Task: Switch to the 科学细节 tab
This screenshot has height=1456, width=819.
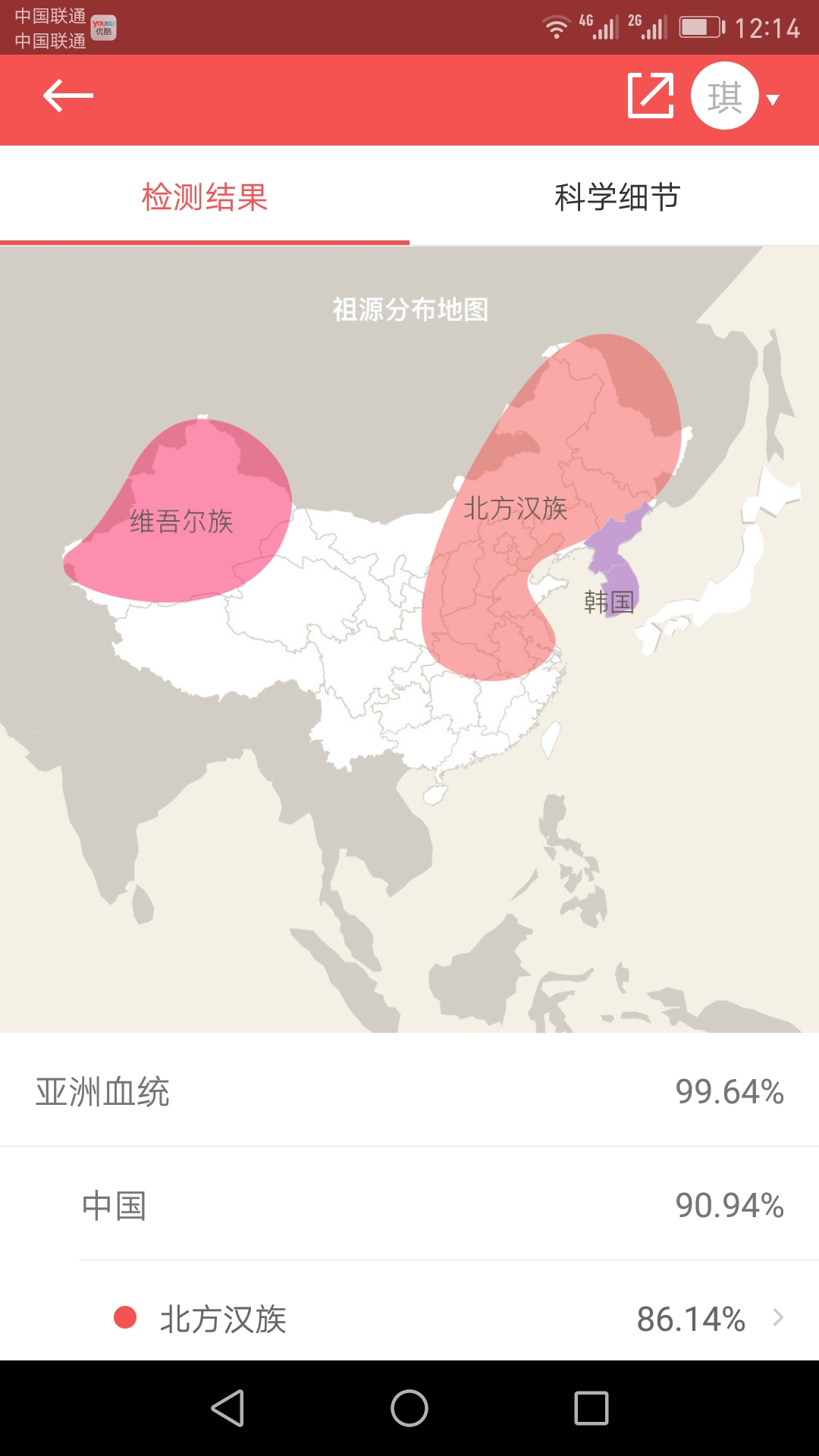Action: [x=617, y=197]
